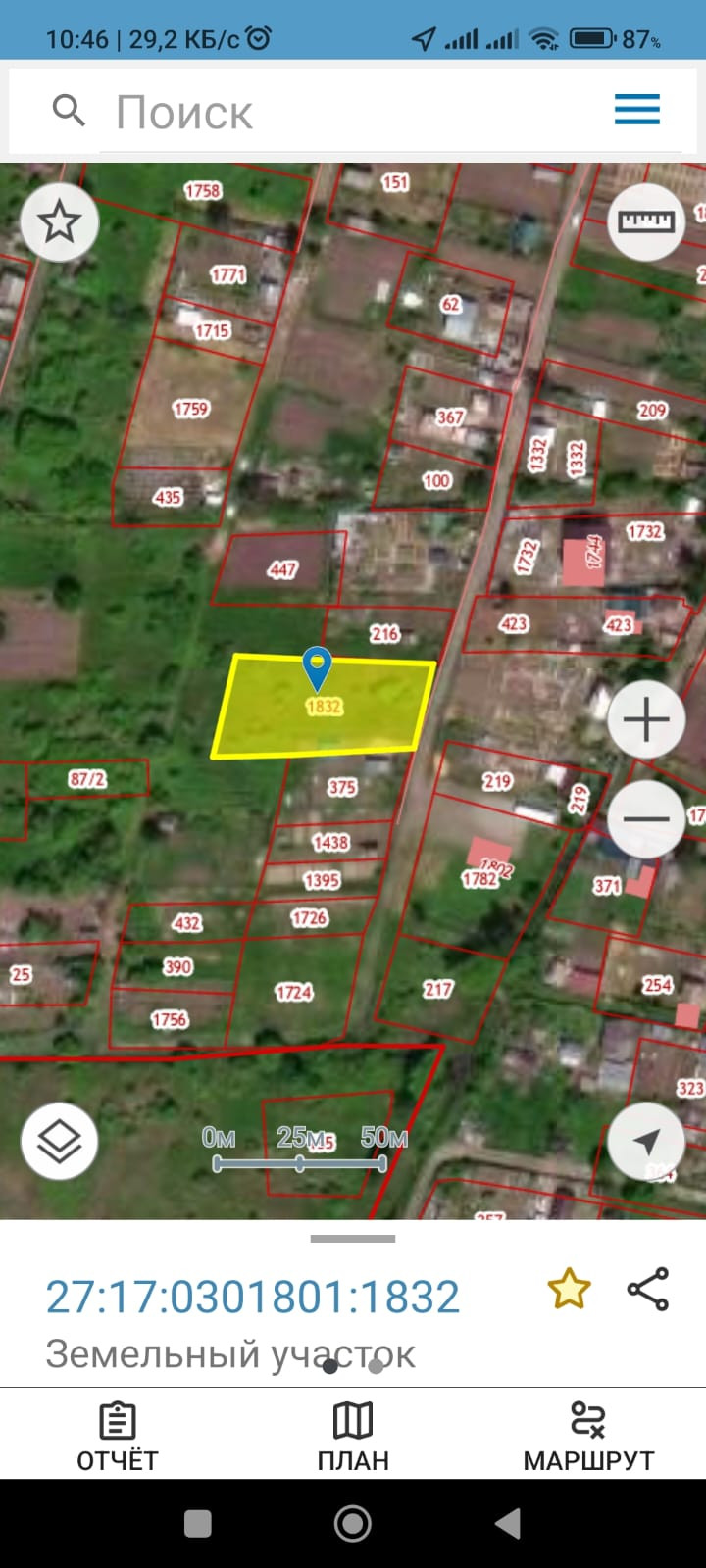Open the ПЛАН view
The height and width of the screenshot is (1568, 706).
coord(353,1437)
